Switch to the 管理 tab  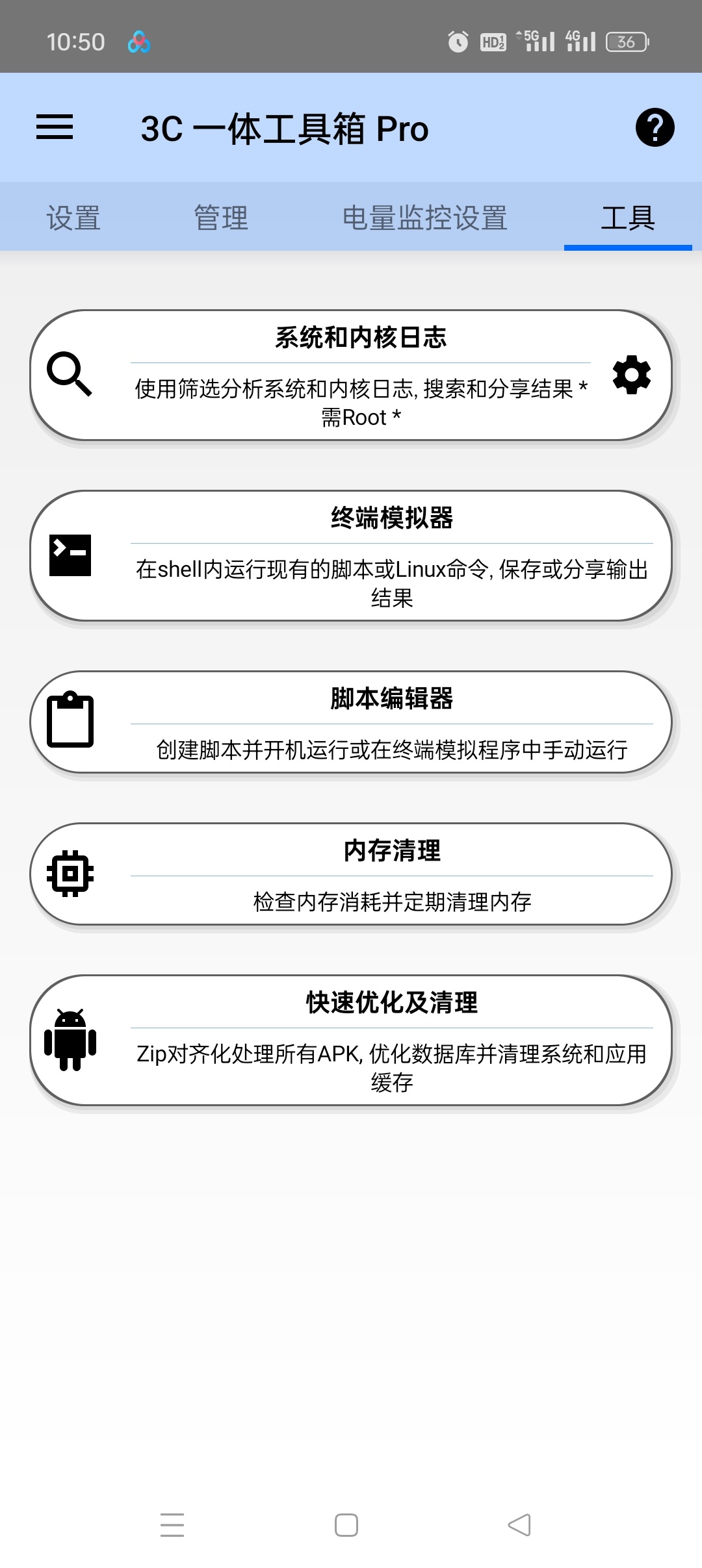pyautogui.click(x=218, y=218)
